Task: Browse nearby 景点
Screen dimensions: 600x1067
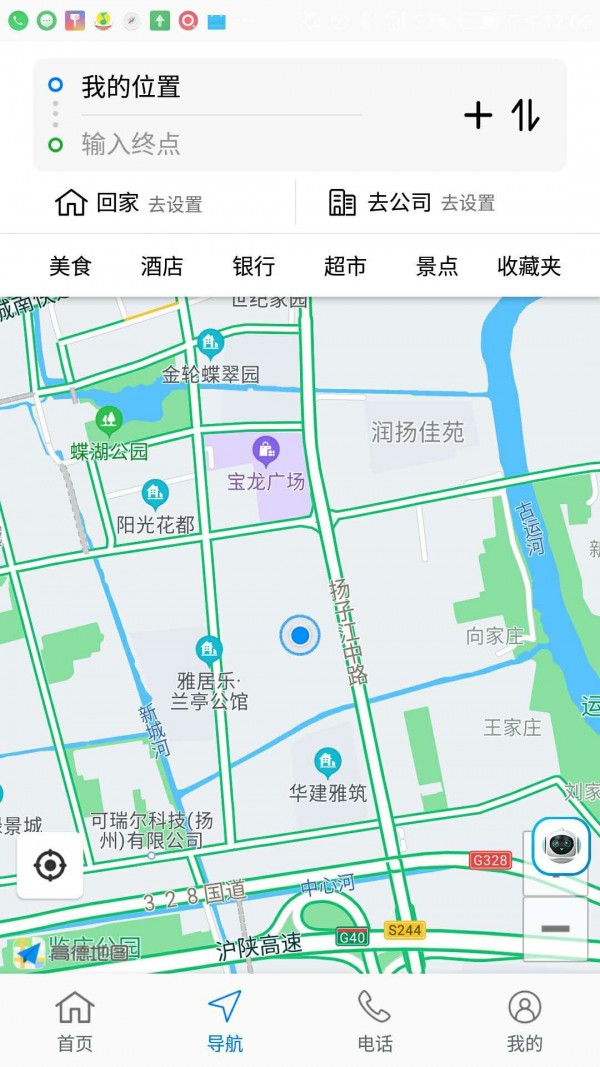Action: [437, 266]
